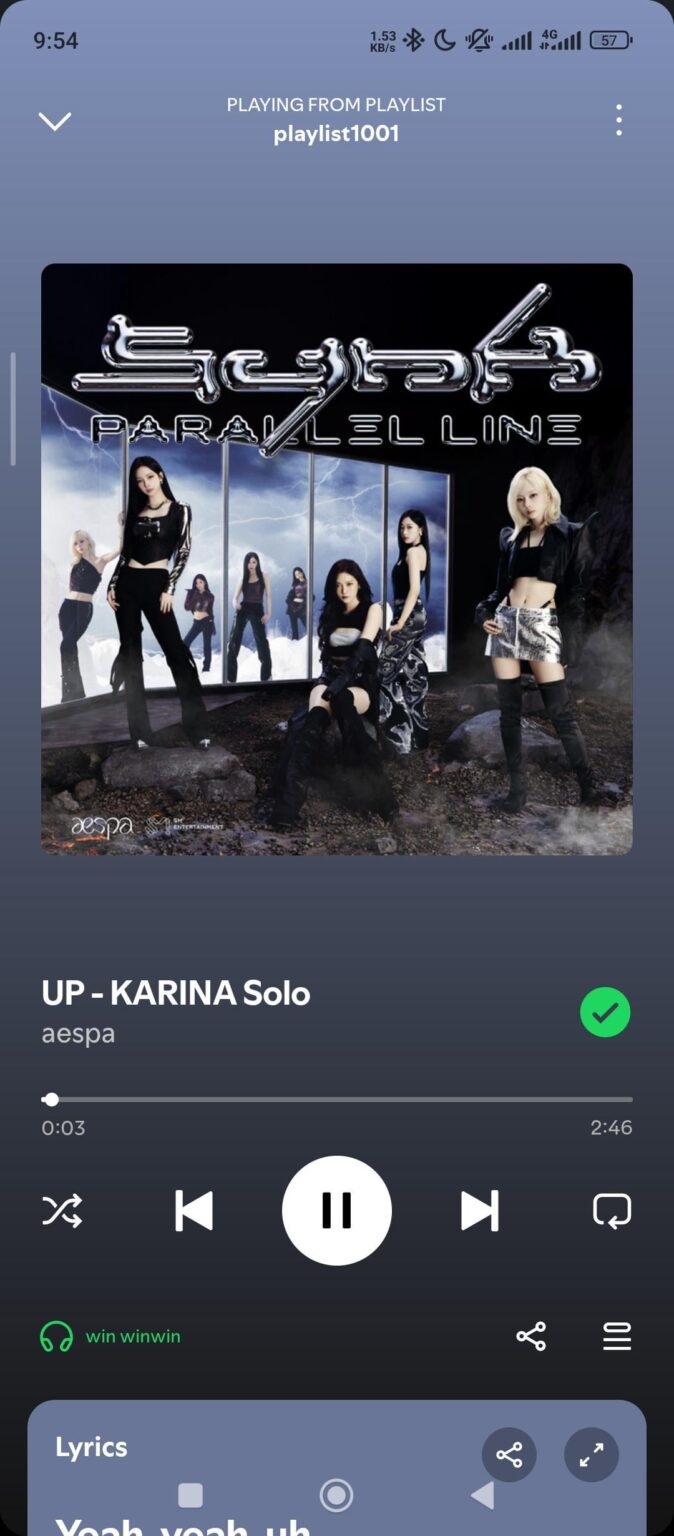The image size is (674, 1536).
Task: Open the artist aespa
Action: tap(78, 1033)
